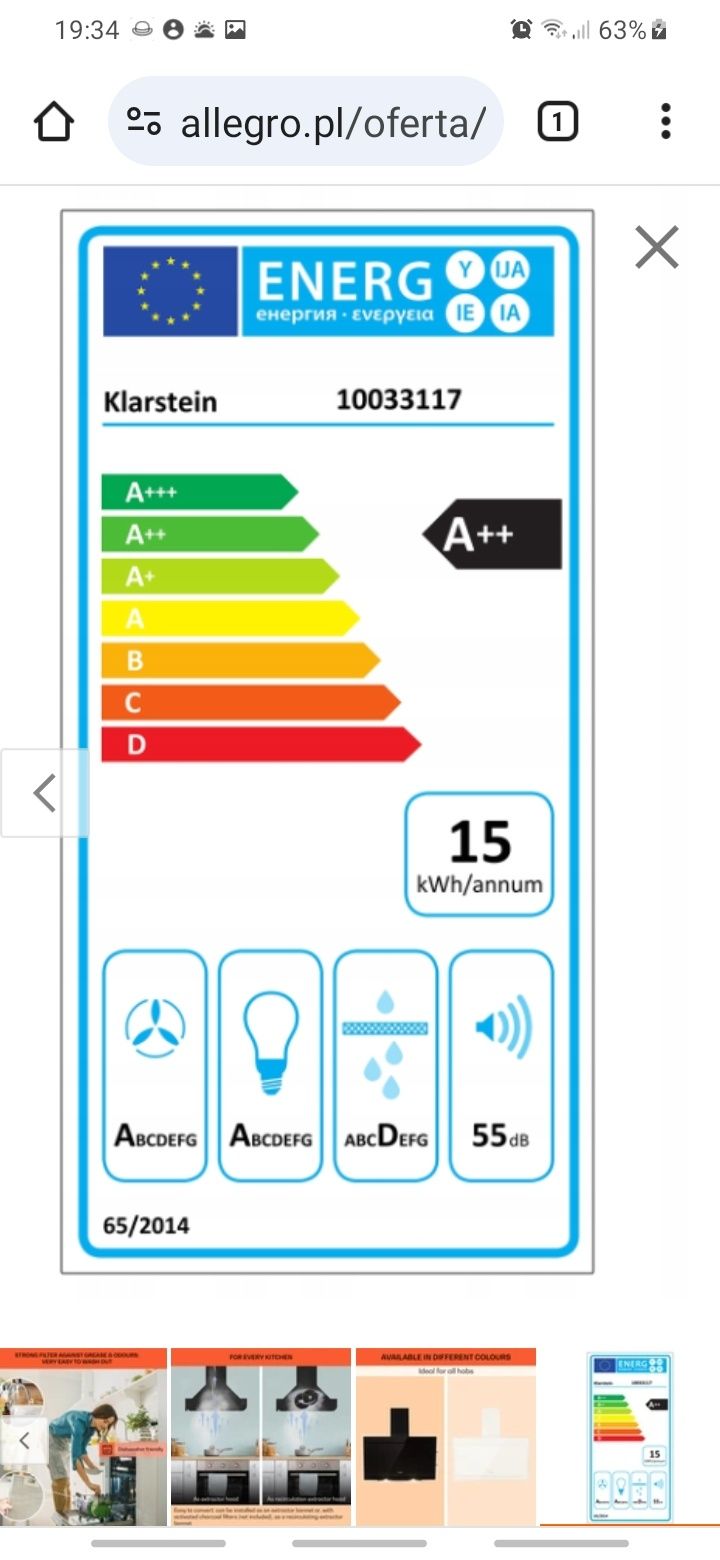Open the browser overflow menu
This screenshot has width=720, height=1560.
point(665,123)
